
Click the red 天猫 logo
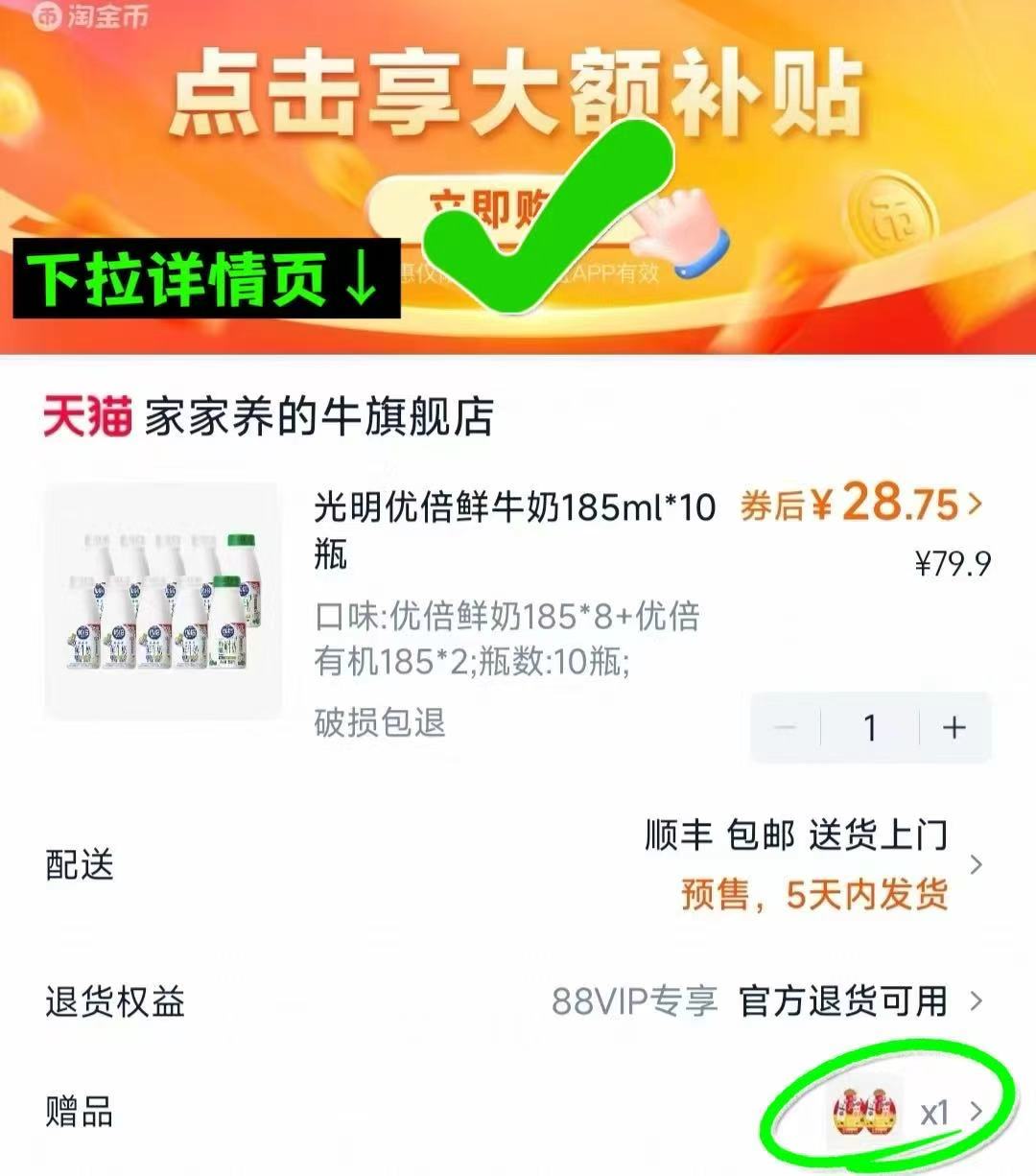(x=84, y=416)
